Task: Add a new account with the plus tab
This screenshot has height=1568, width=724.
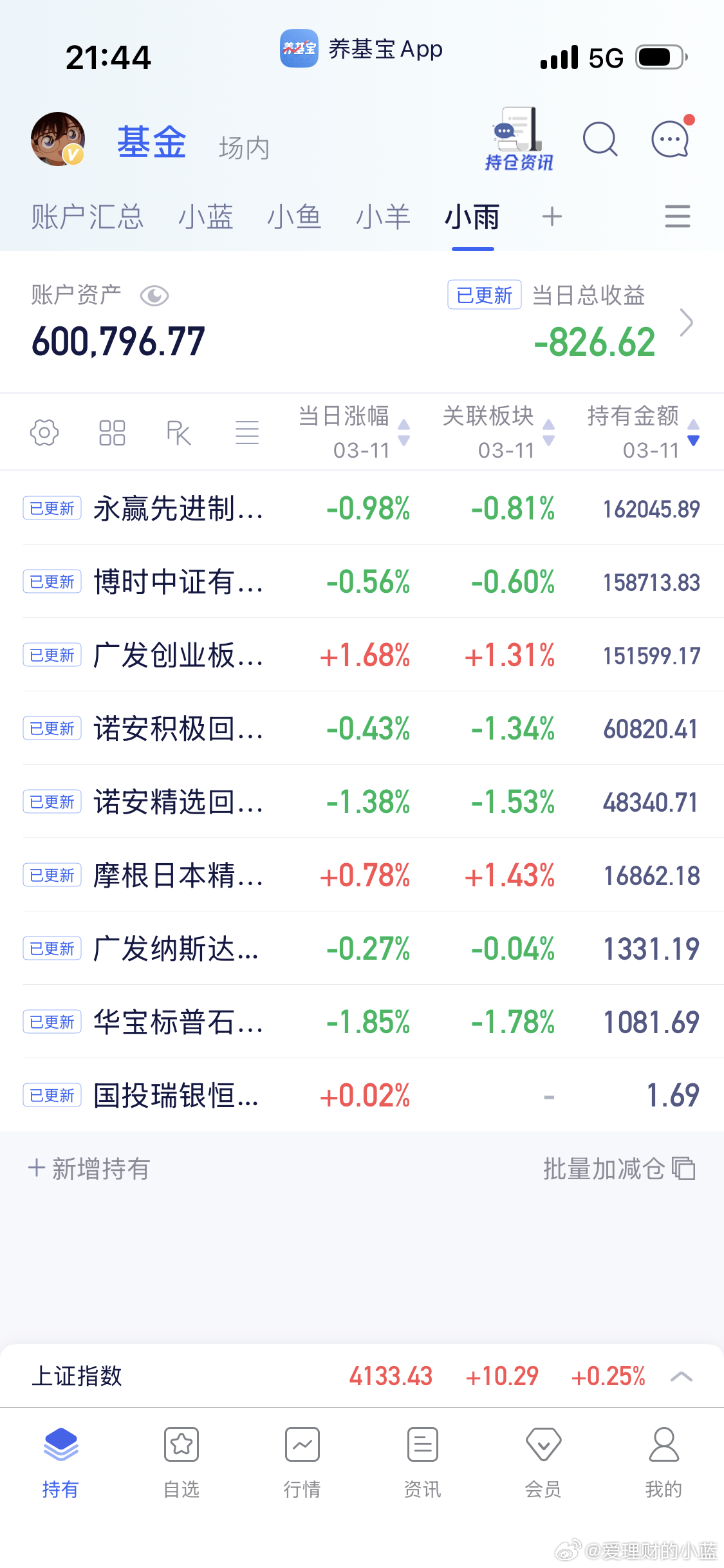Action: [x=552, y=217]
